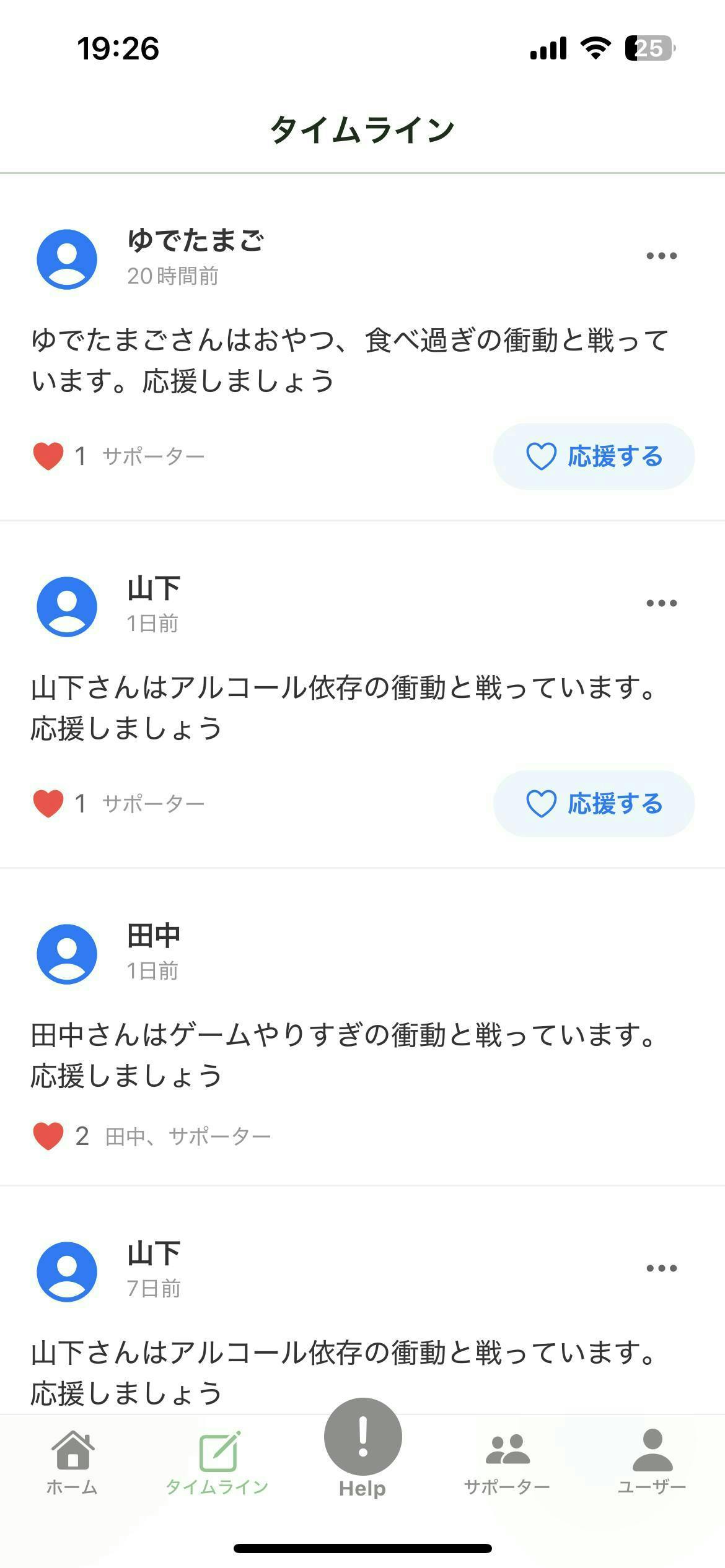Open 田中's profile avatar

pyautogui.click(x=67, y=954)
